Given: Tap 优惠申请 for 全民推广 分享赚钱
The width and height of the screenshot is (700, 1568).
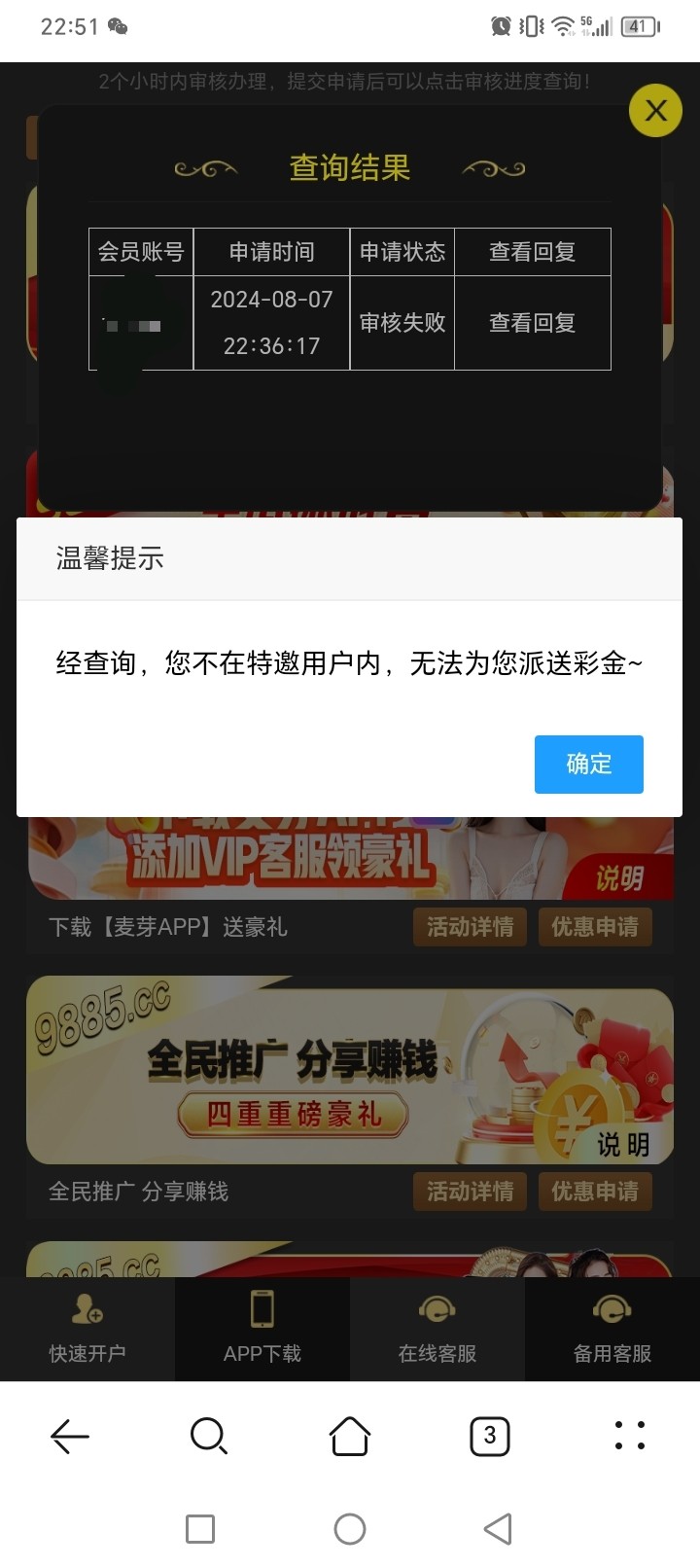Looking at the screenshot, I should (594, 1192).
